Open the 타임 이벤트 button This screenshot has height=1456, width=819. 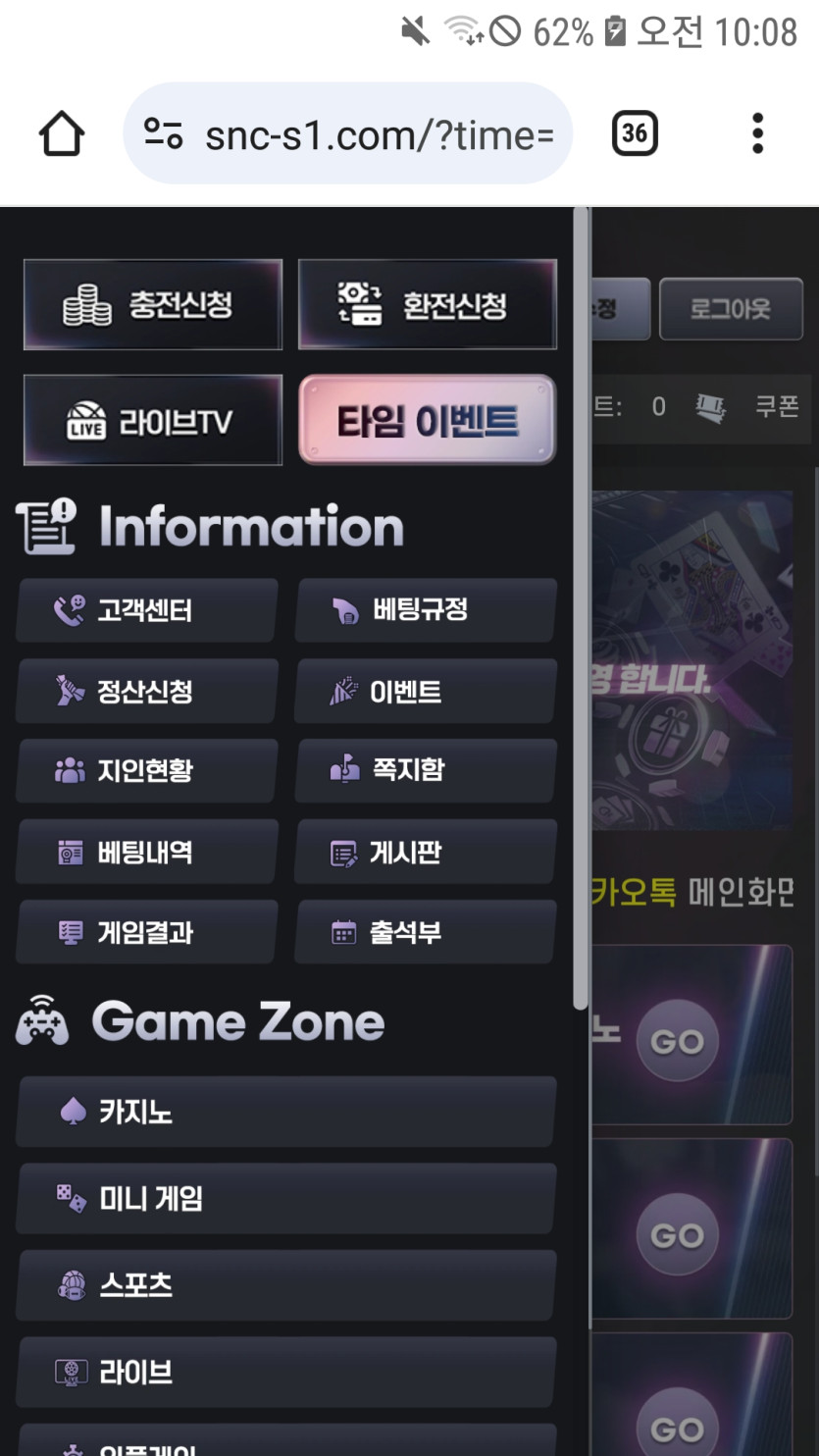click(x=428, y=421)
